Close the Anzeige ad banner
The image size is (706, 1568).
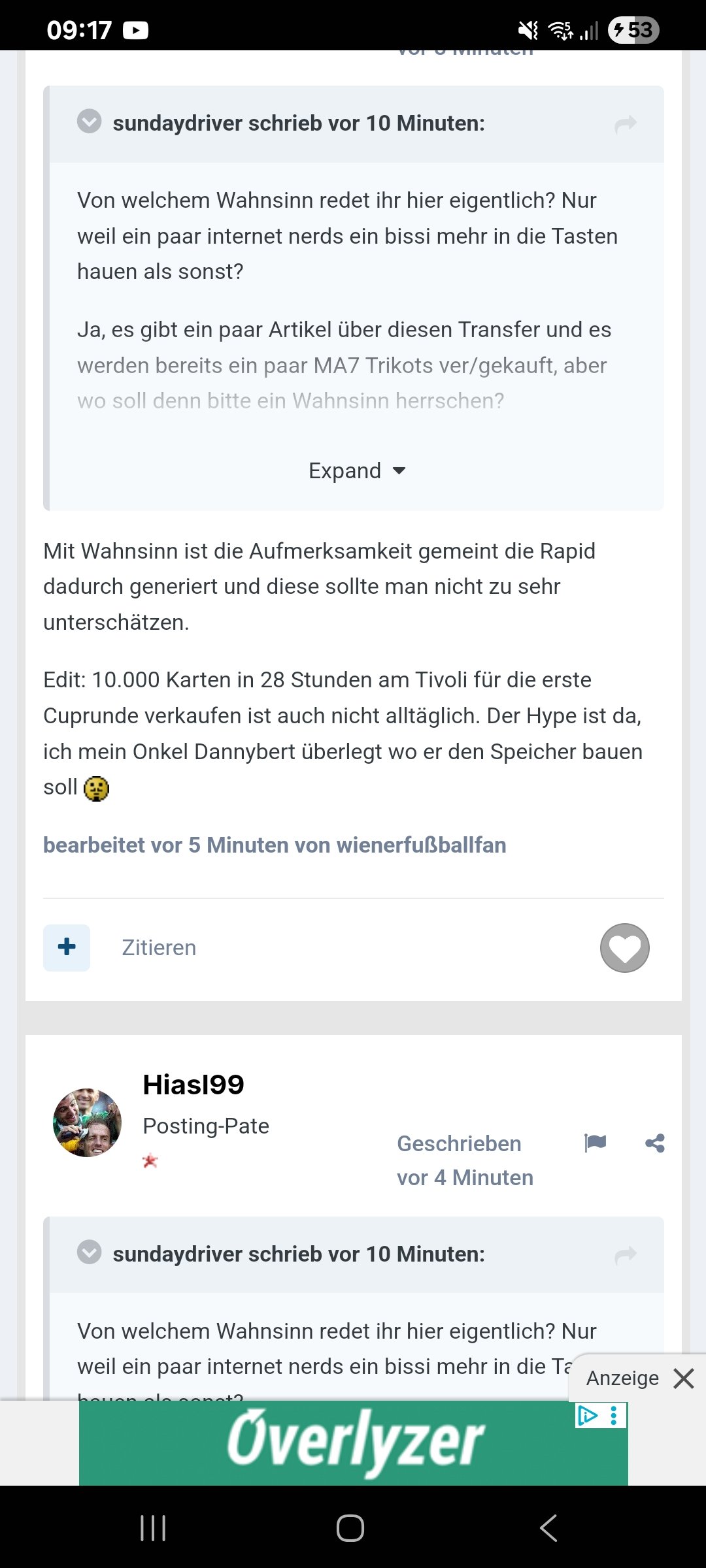pyautogui.click(x=684, y=1379)
